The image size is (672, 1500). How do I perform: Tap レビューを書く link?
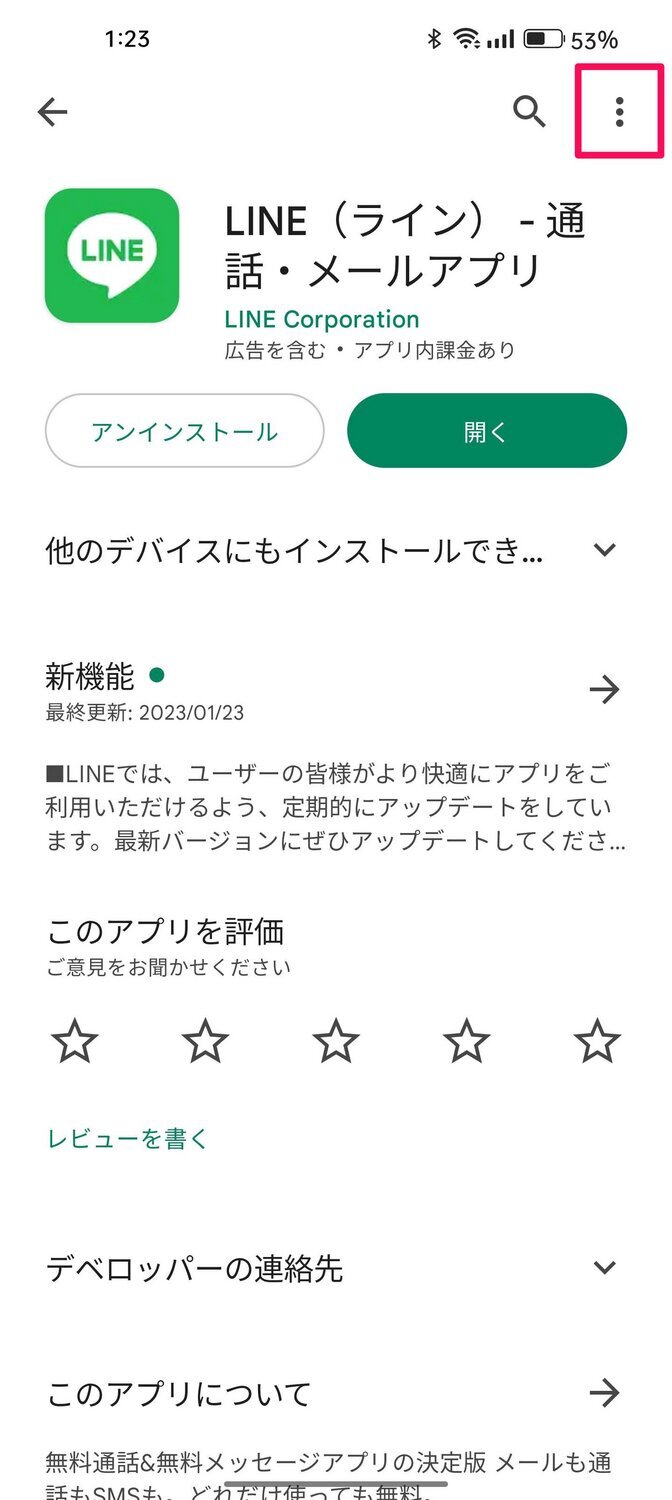(x=128, y=1138)
